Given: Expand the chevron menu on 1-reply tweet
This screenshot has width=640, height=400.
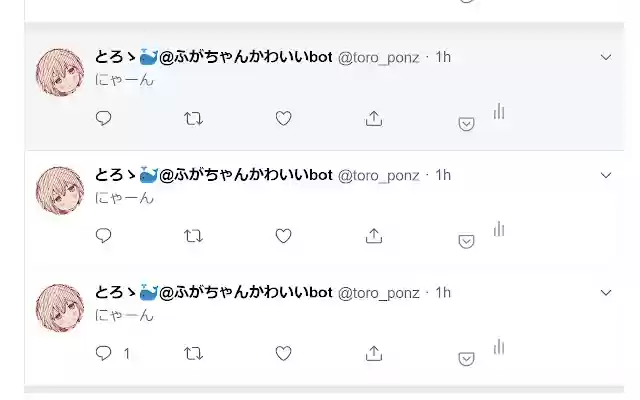Looking at the screenshot, I should [605, 292].
